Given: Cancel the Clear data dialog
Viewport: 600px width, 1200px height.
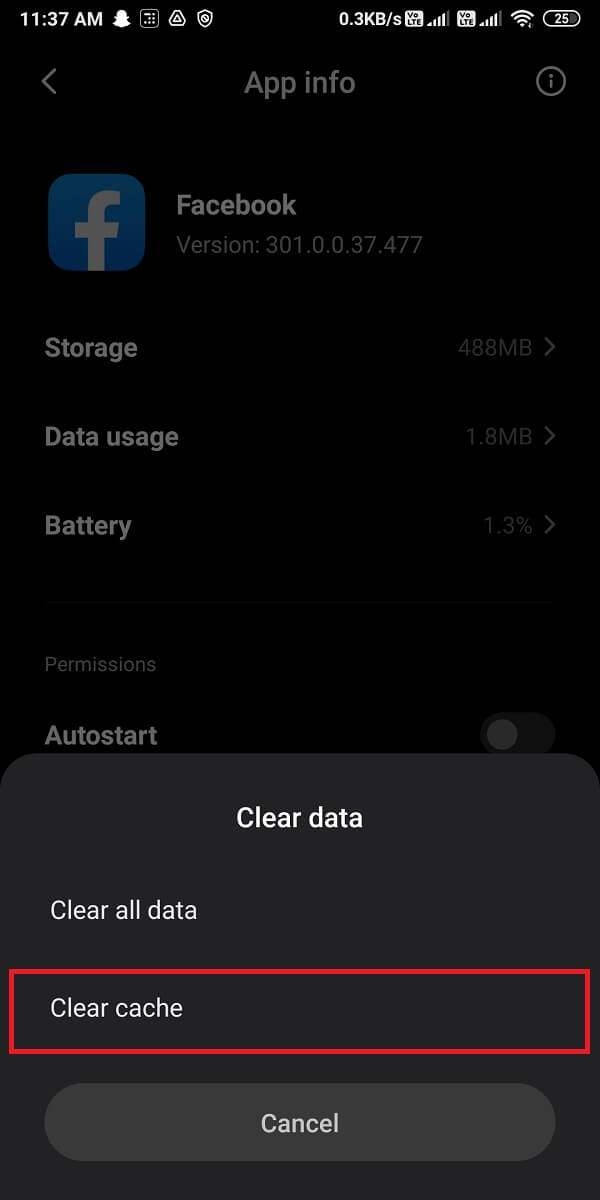Looking at the screenshot, I should click(x=299, y=1123).
